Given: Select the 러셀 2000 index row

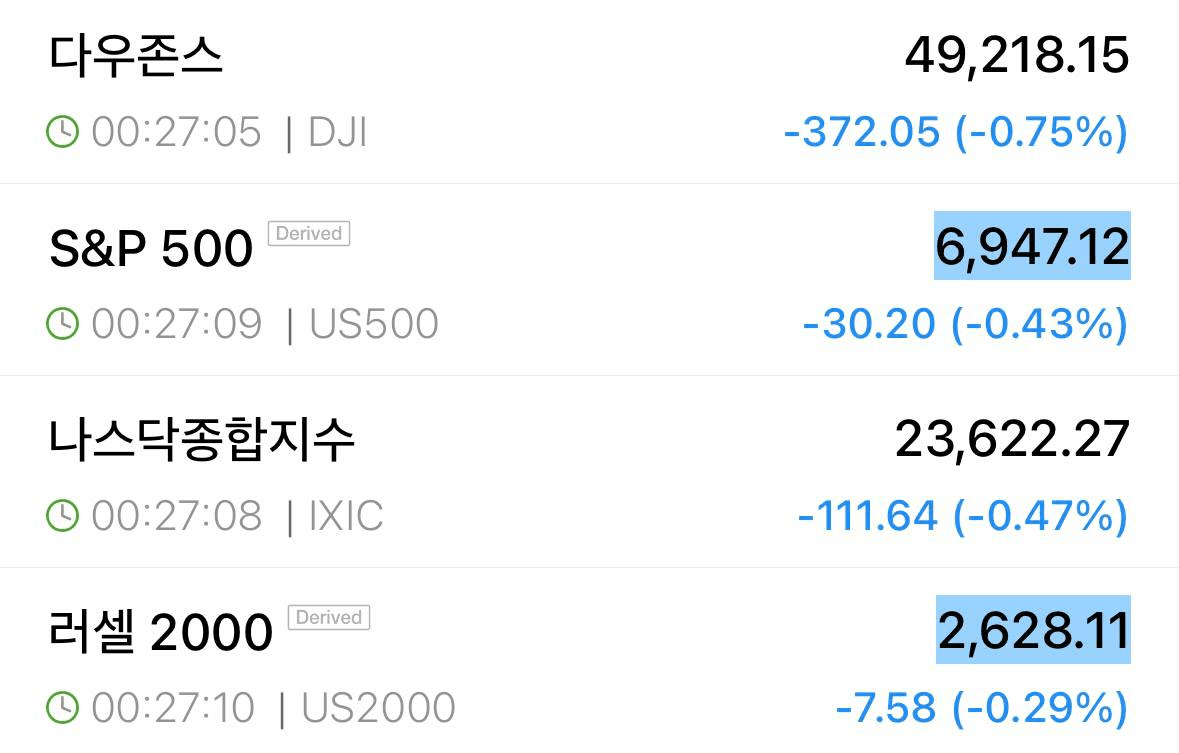Looking at the screenshot, I should 160,632.
